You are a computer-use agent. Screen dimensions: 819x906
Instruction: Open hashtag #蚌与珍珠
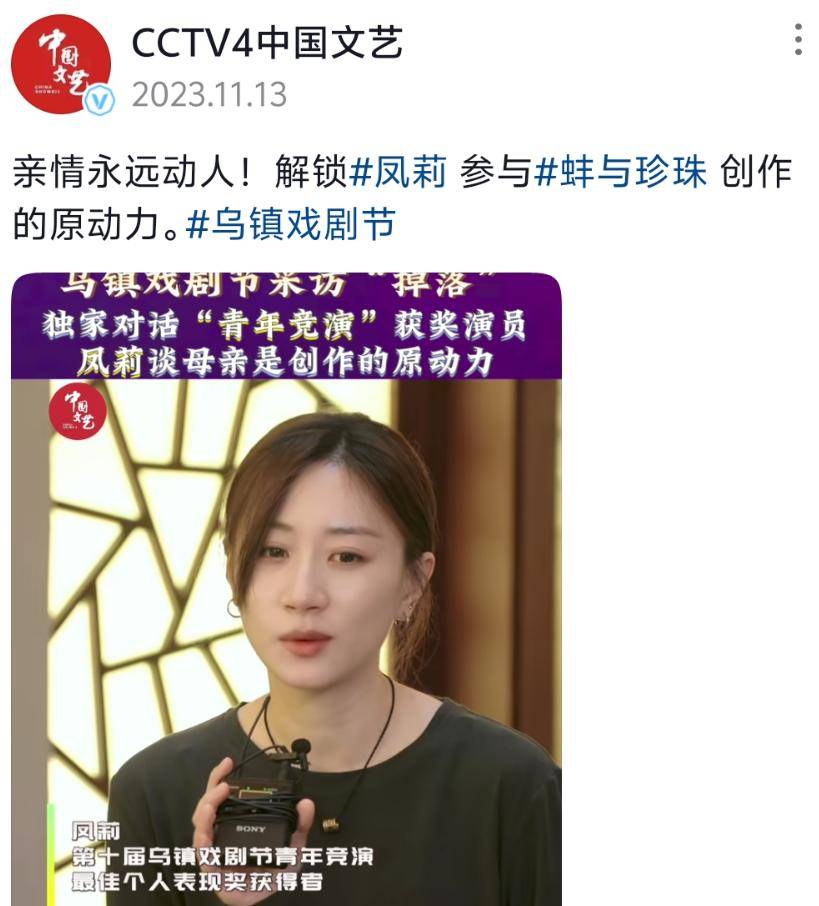click(x=620, y=173)
